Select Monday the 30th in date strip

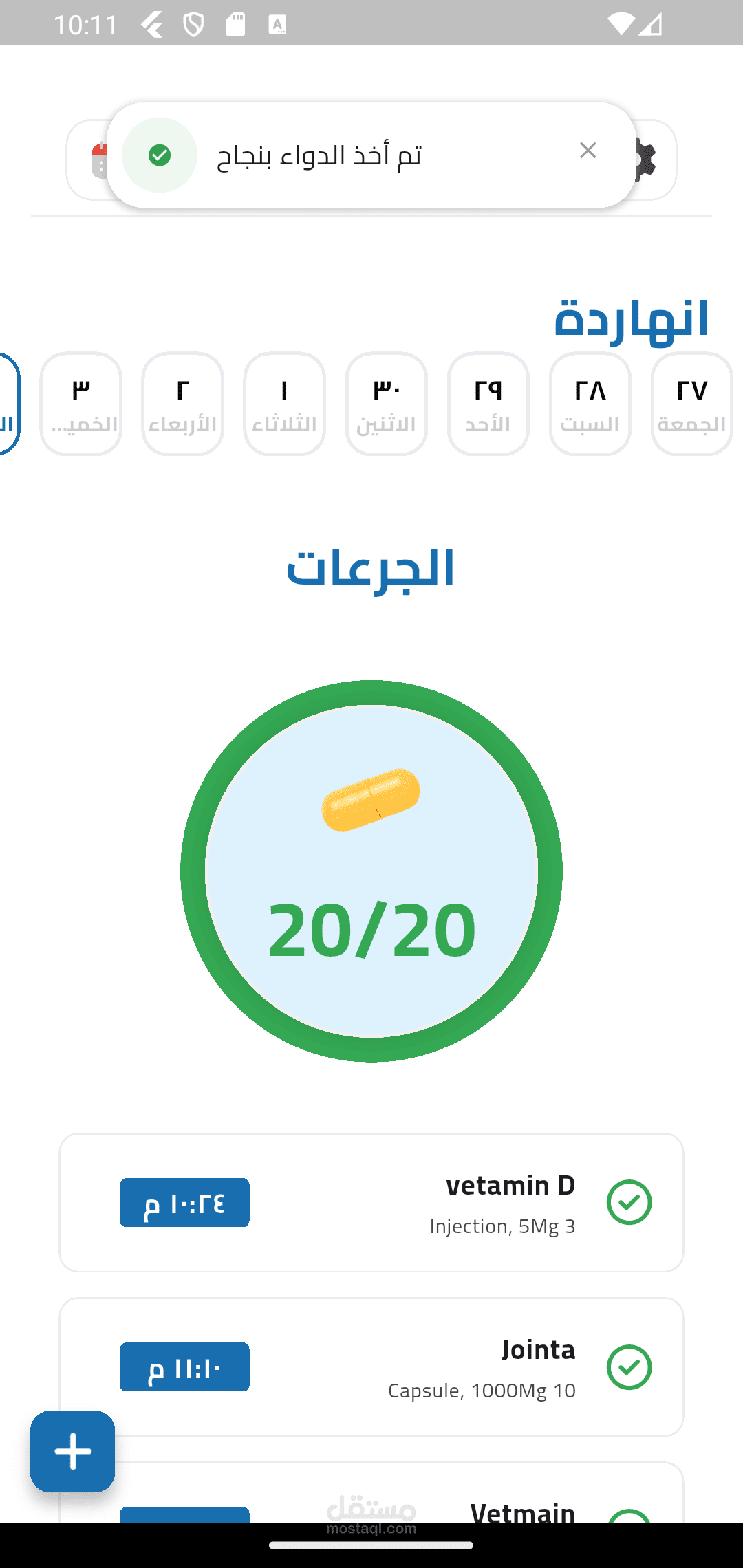386,404
